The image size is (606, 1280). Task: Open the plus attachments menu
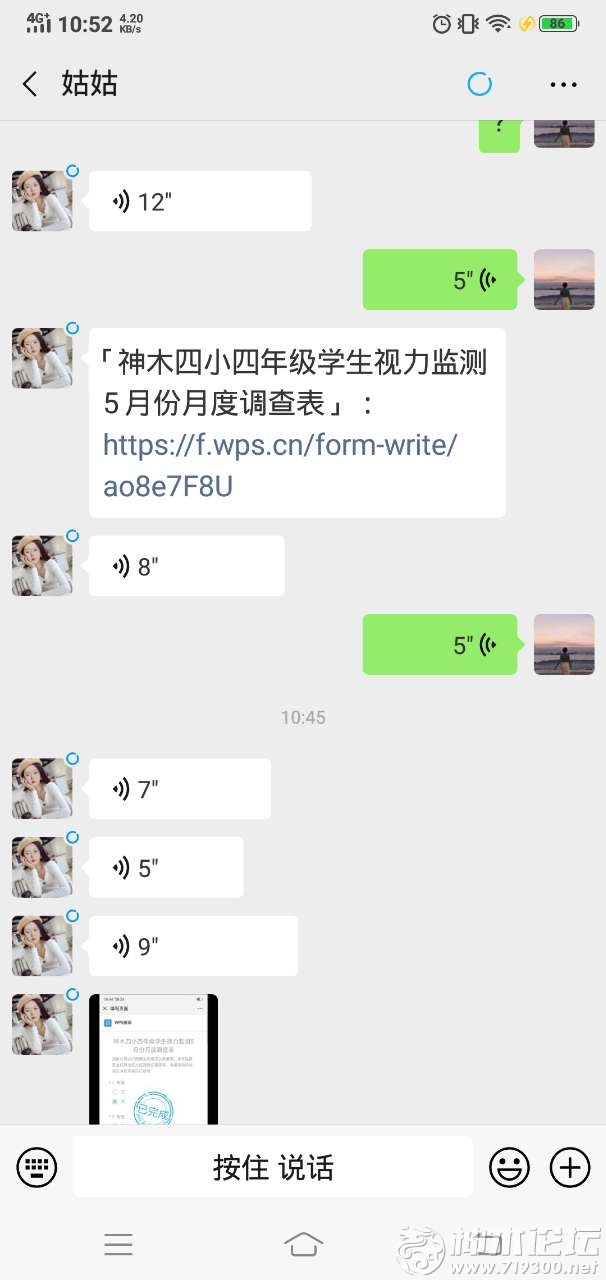(570, 1166)
